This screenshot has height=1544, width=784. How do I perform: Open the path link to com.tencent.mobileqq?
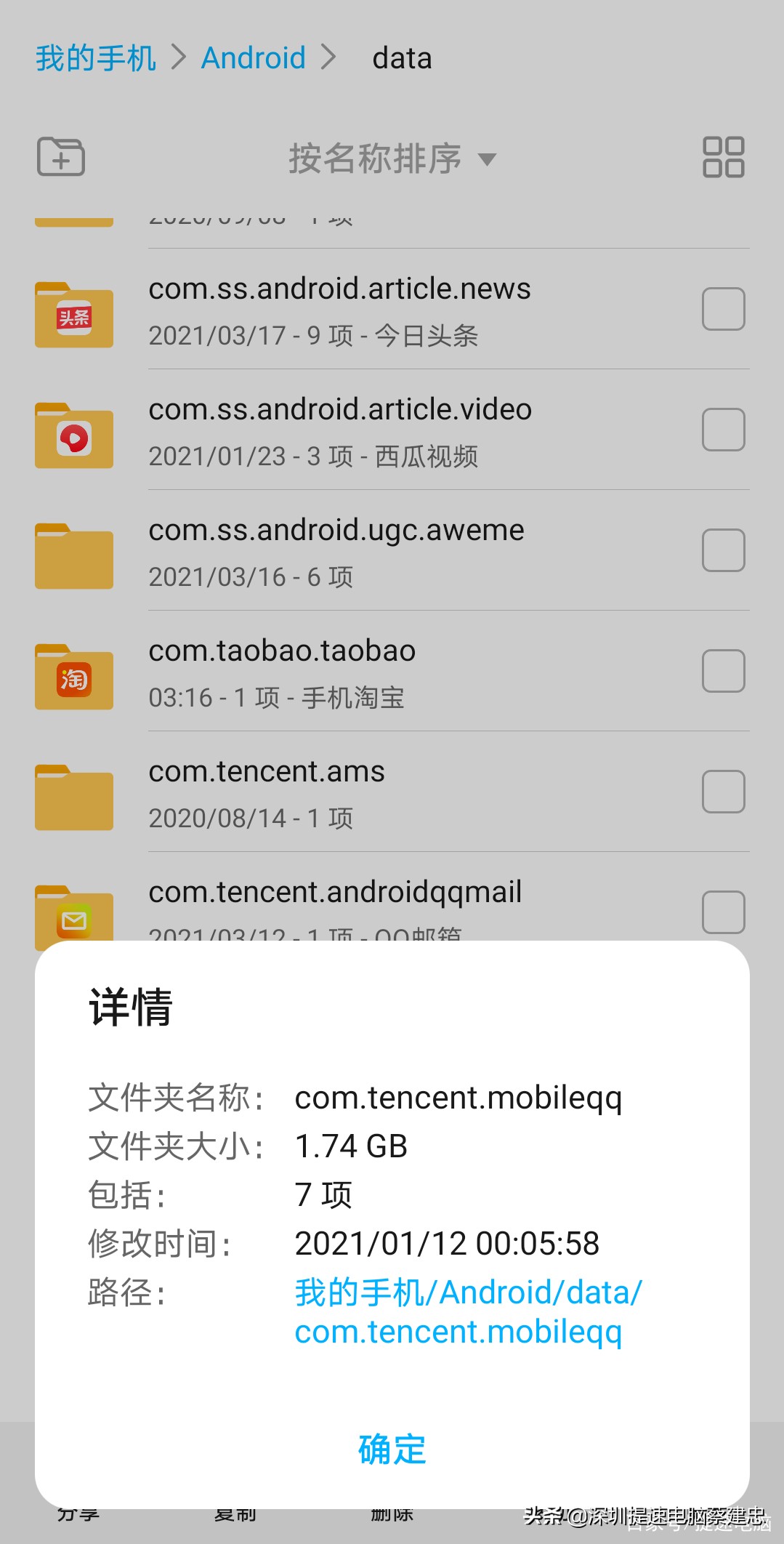467,1312
